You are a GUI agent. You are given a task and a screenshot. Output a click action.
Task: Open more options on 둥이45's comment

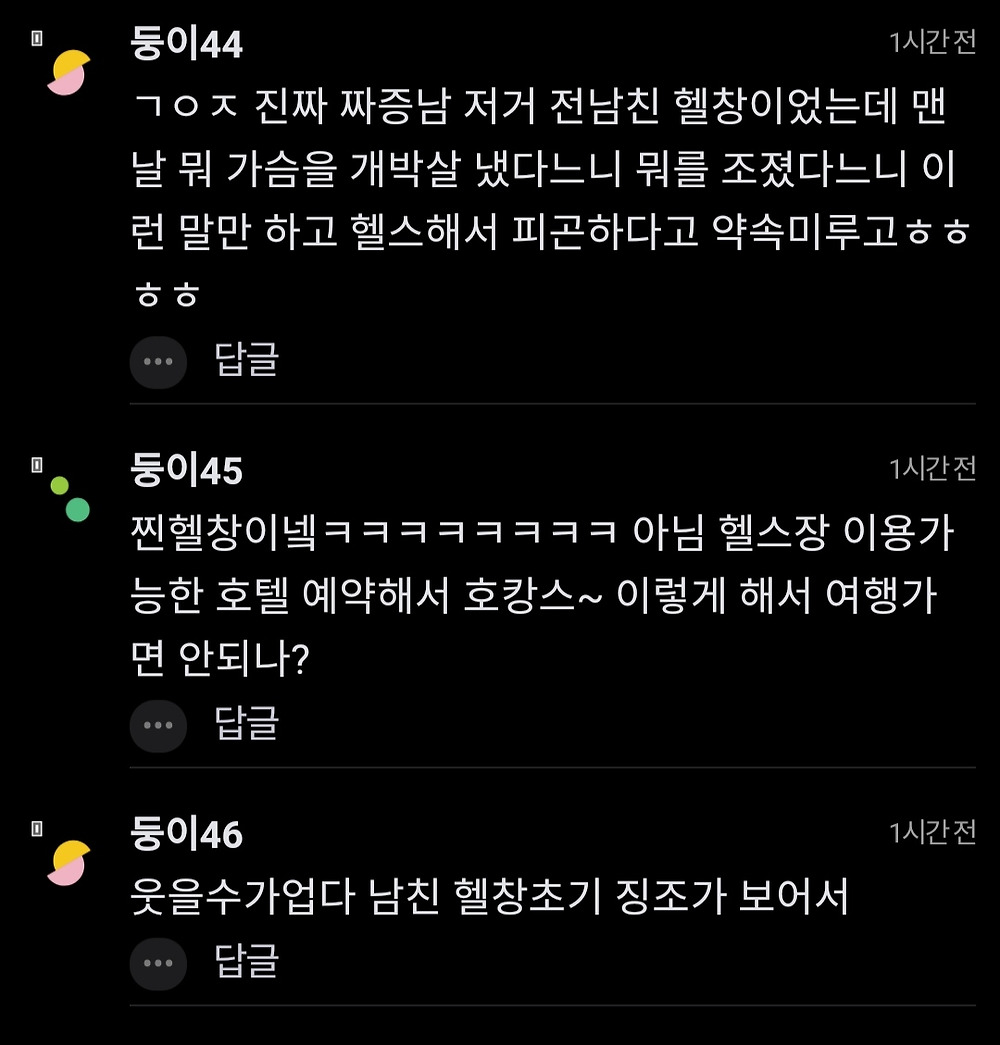pos(158,725)
